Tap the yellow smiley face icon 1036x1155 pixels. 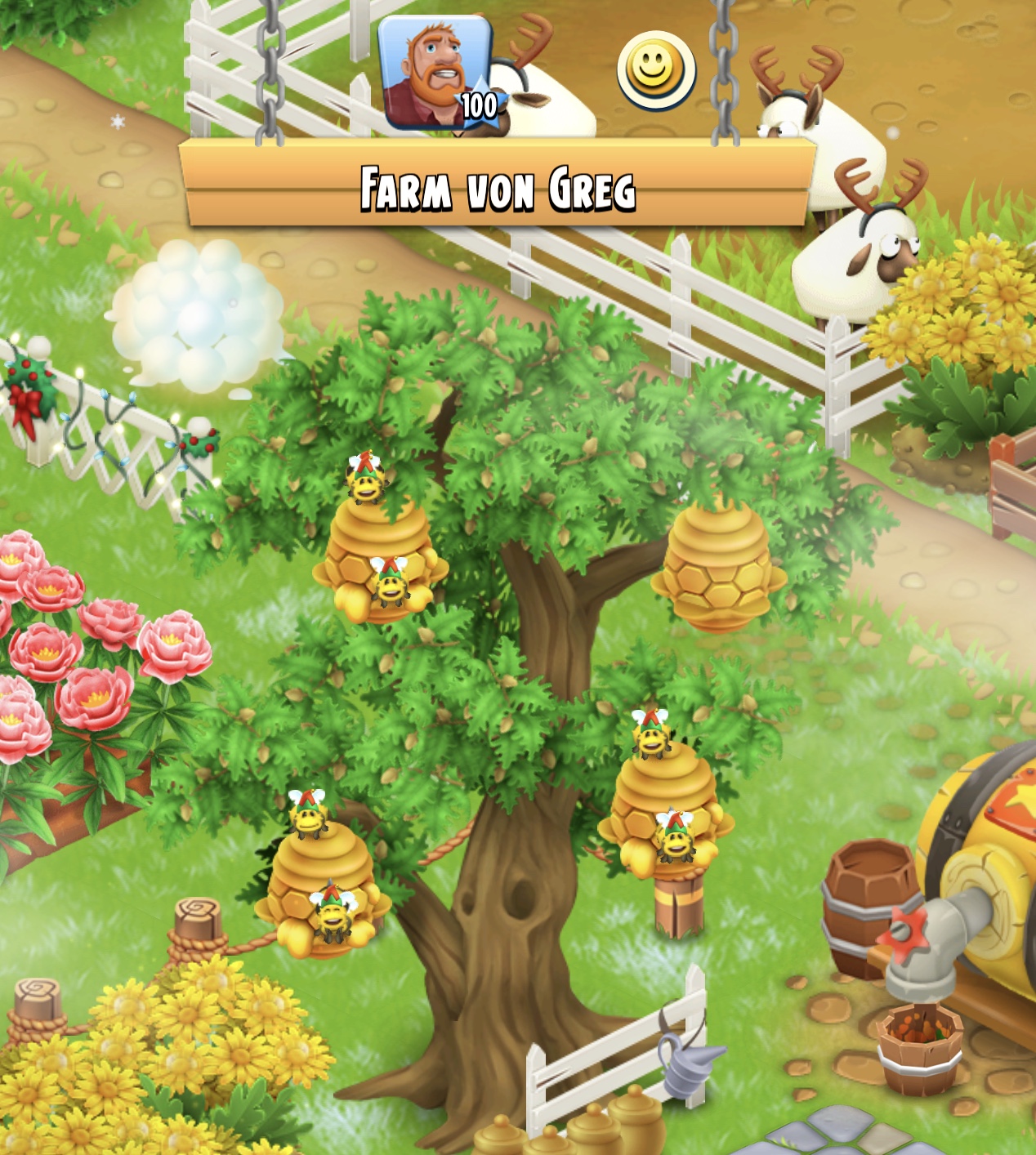point(655,70)
